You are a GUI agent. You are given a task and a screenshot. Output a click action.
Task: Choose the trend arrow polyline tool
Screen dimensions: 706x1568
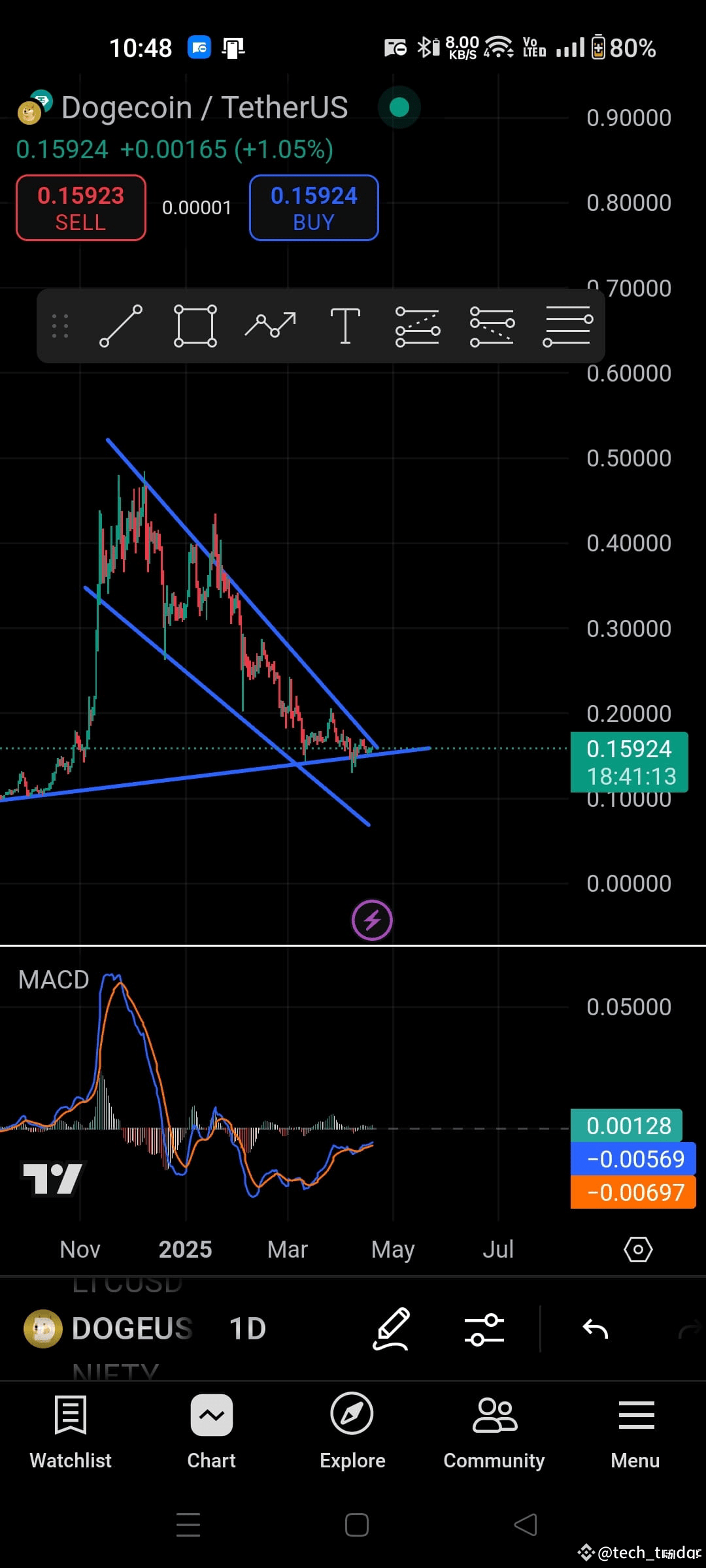click(x=271, y=325)
